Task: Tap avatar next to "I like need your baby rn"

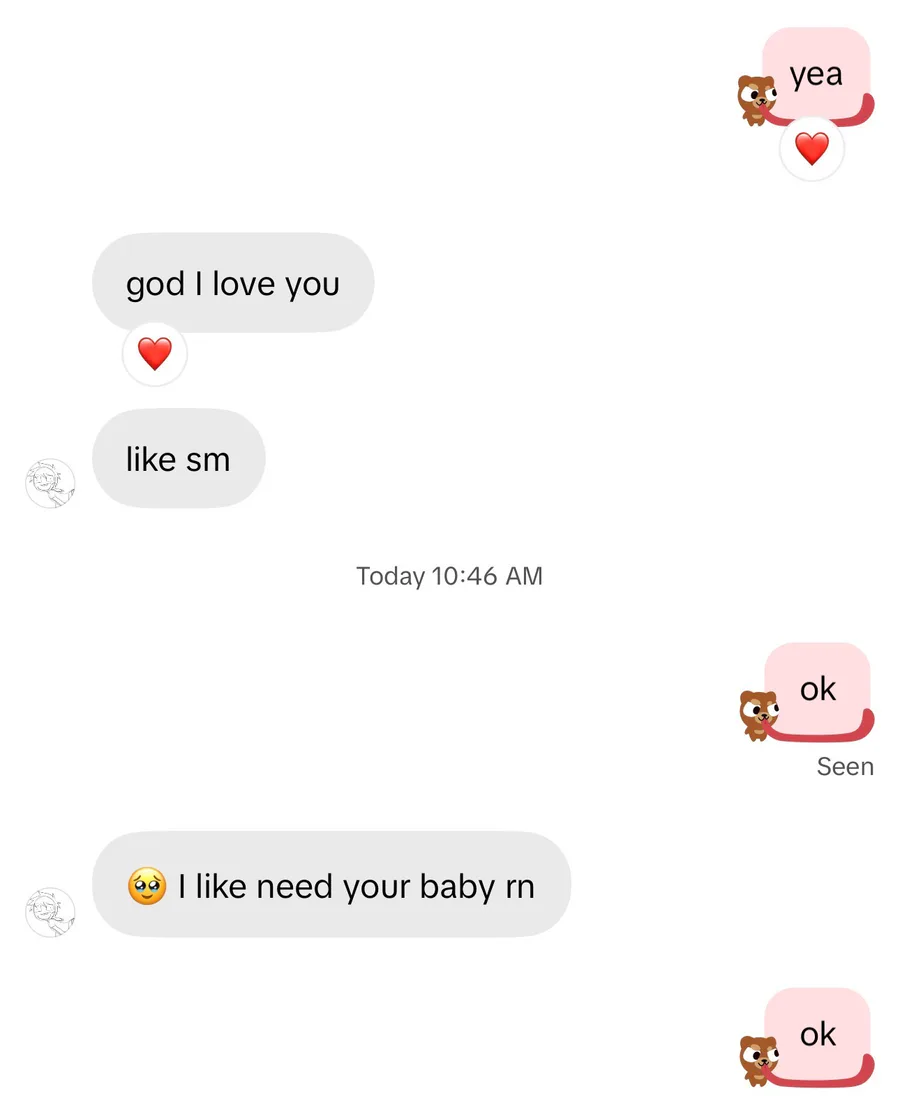Action: (50, 911)
